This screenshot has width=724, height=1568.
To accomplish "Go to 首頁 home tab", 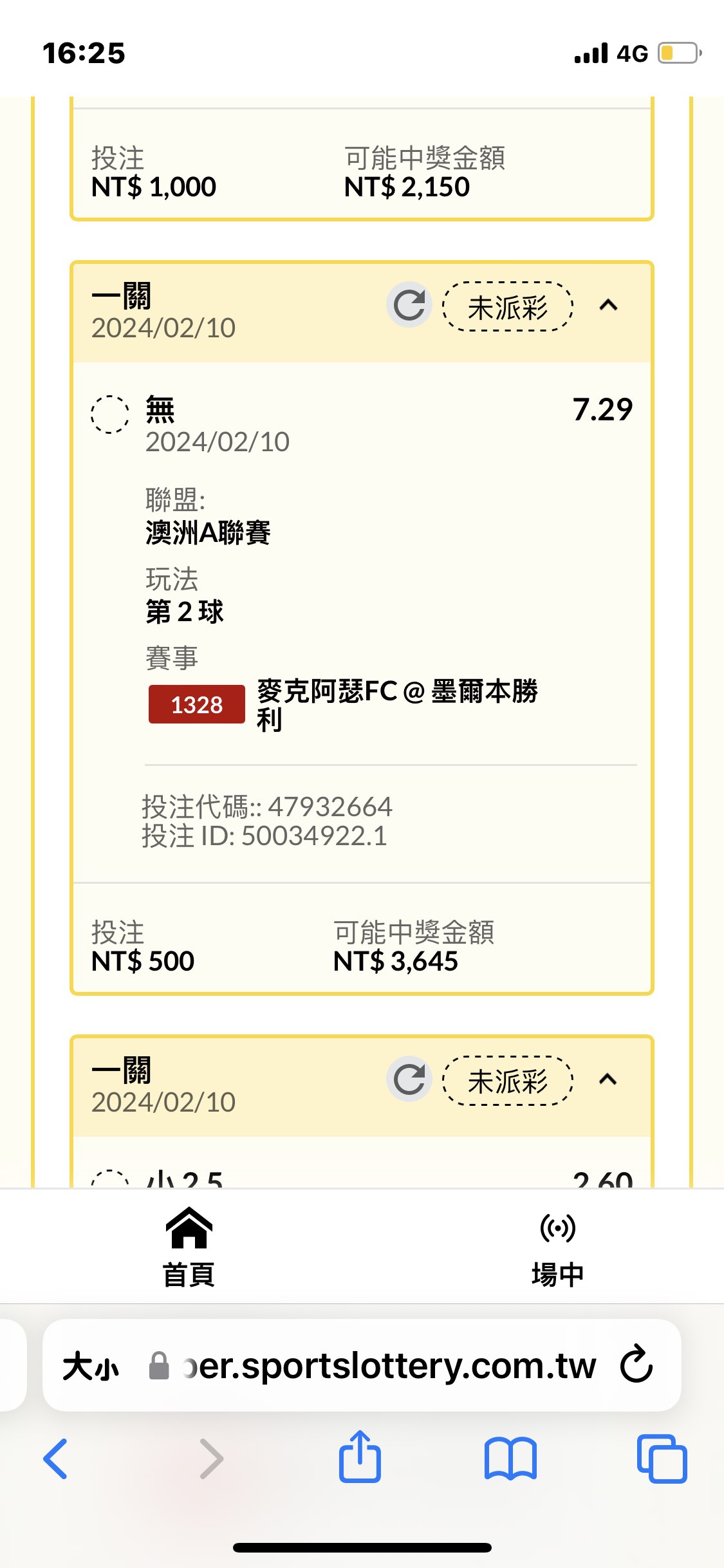I will pyautogui.click(x=189, y=1247).
